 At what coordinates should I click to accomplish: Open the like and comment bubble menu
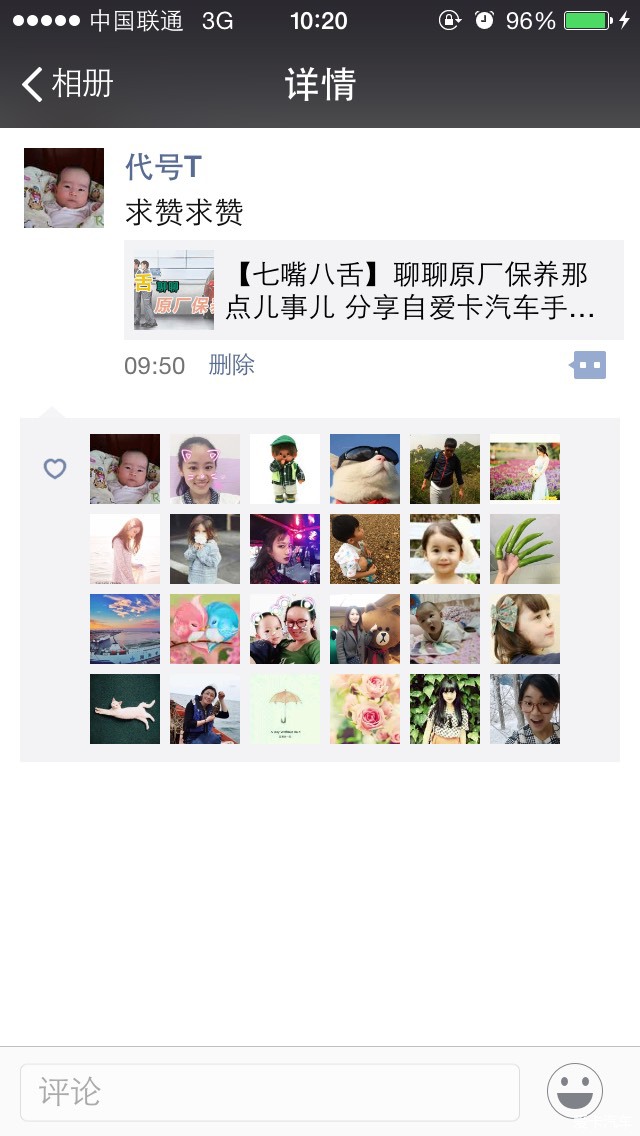coord(589,365)
